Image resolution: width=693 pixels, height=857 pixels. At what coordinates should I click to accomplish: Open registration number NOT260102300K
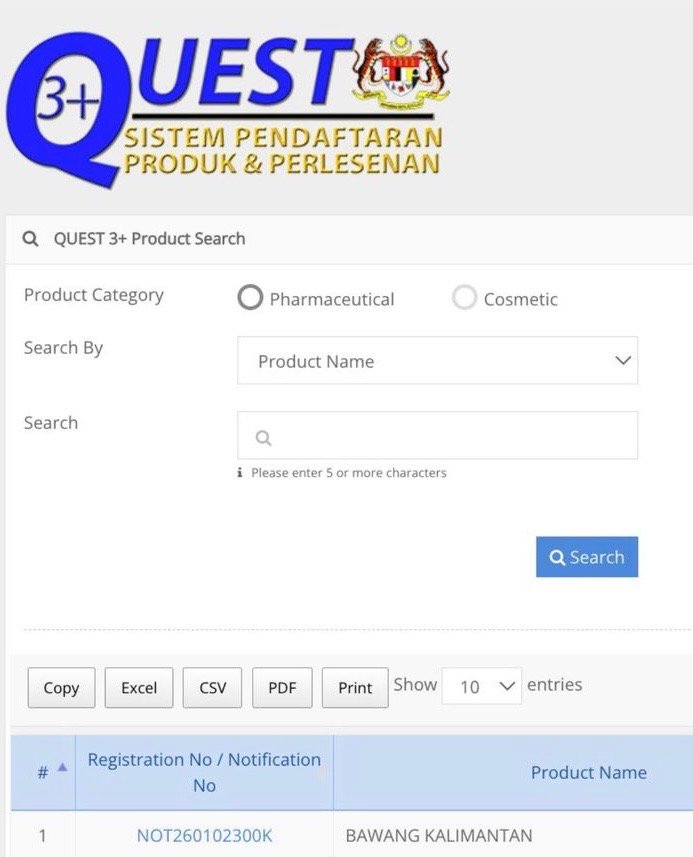[204, 836]
